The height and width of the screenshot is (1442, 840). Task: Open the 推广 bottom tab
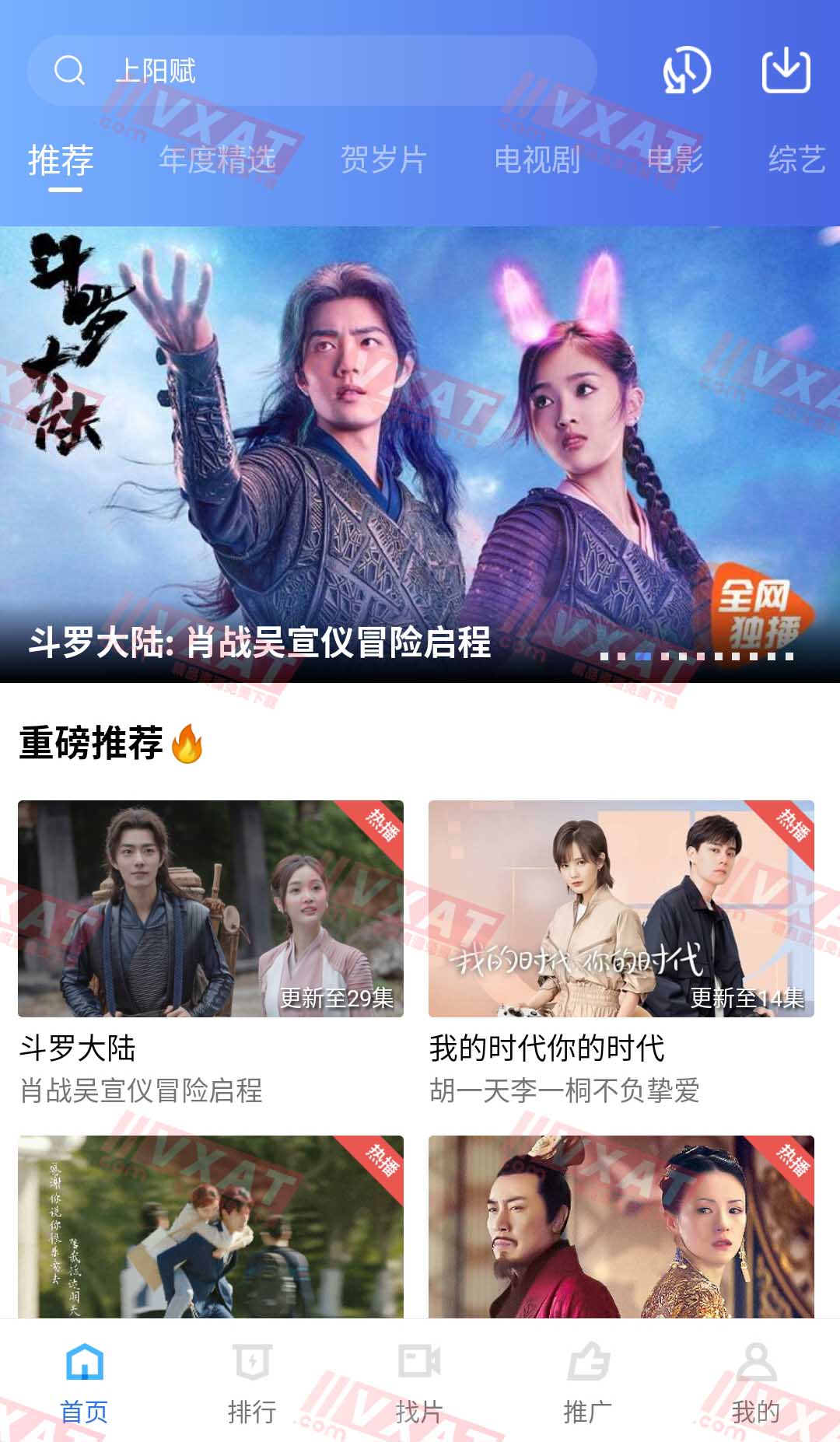coord(587,1381)
